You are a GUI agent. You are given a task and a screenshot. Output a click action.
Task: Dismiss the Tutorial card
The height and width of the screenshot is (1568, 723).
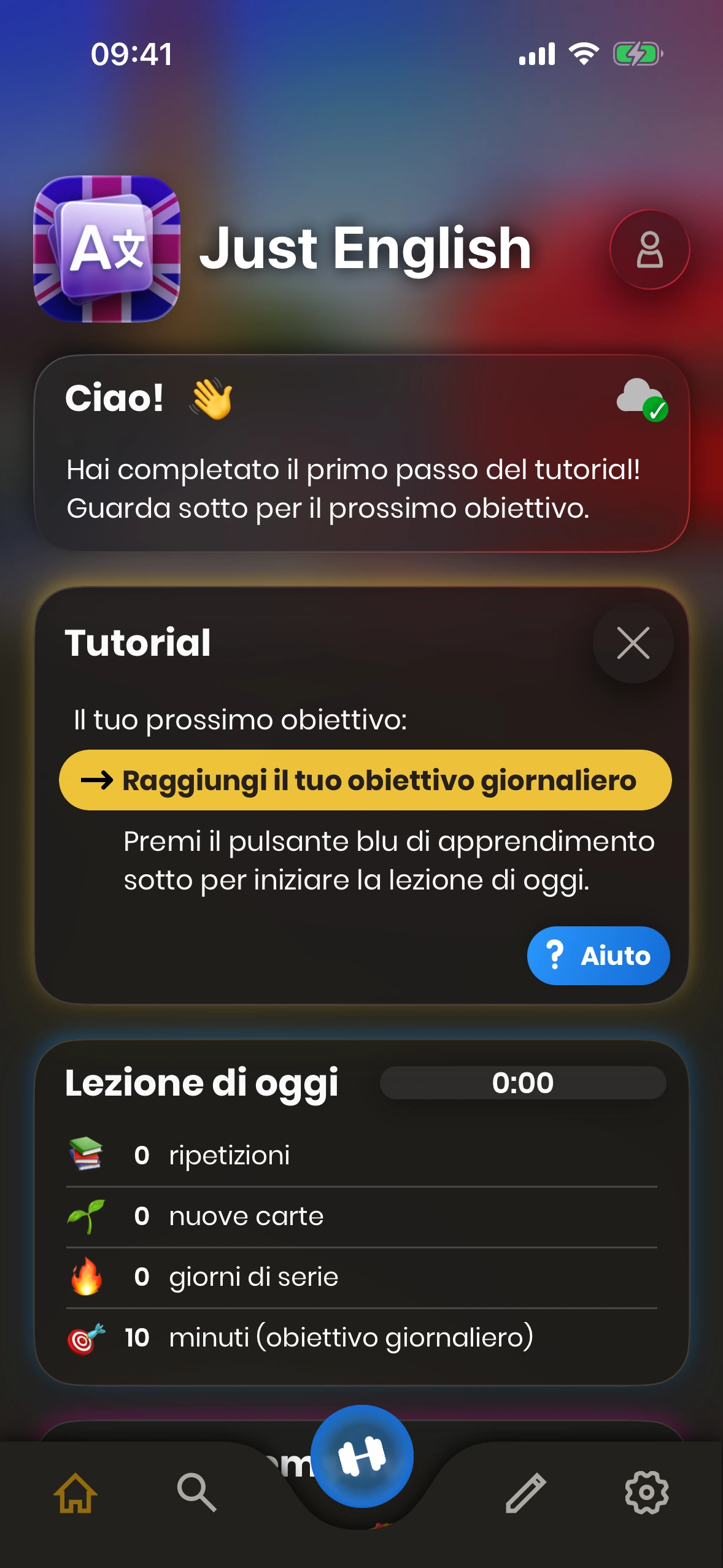633,644
